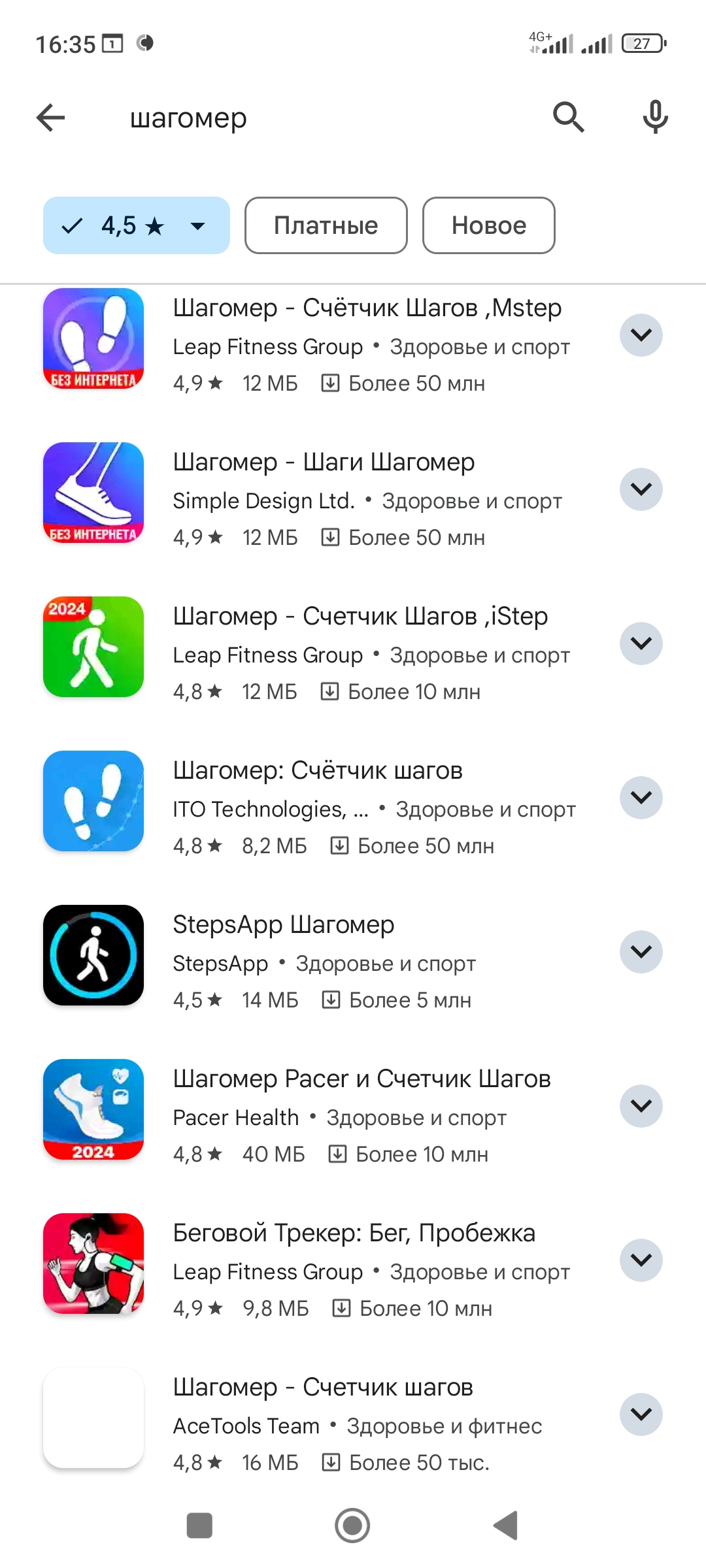Image resolution: width=706 pixels, height=1568 pixels.
Task: Go back using the top-left arrow
Action: click(50, 118)
